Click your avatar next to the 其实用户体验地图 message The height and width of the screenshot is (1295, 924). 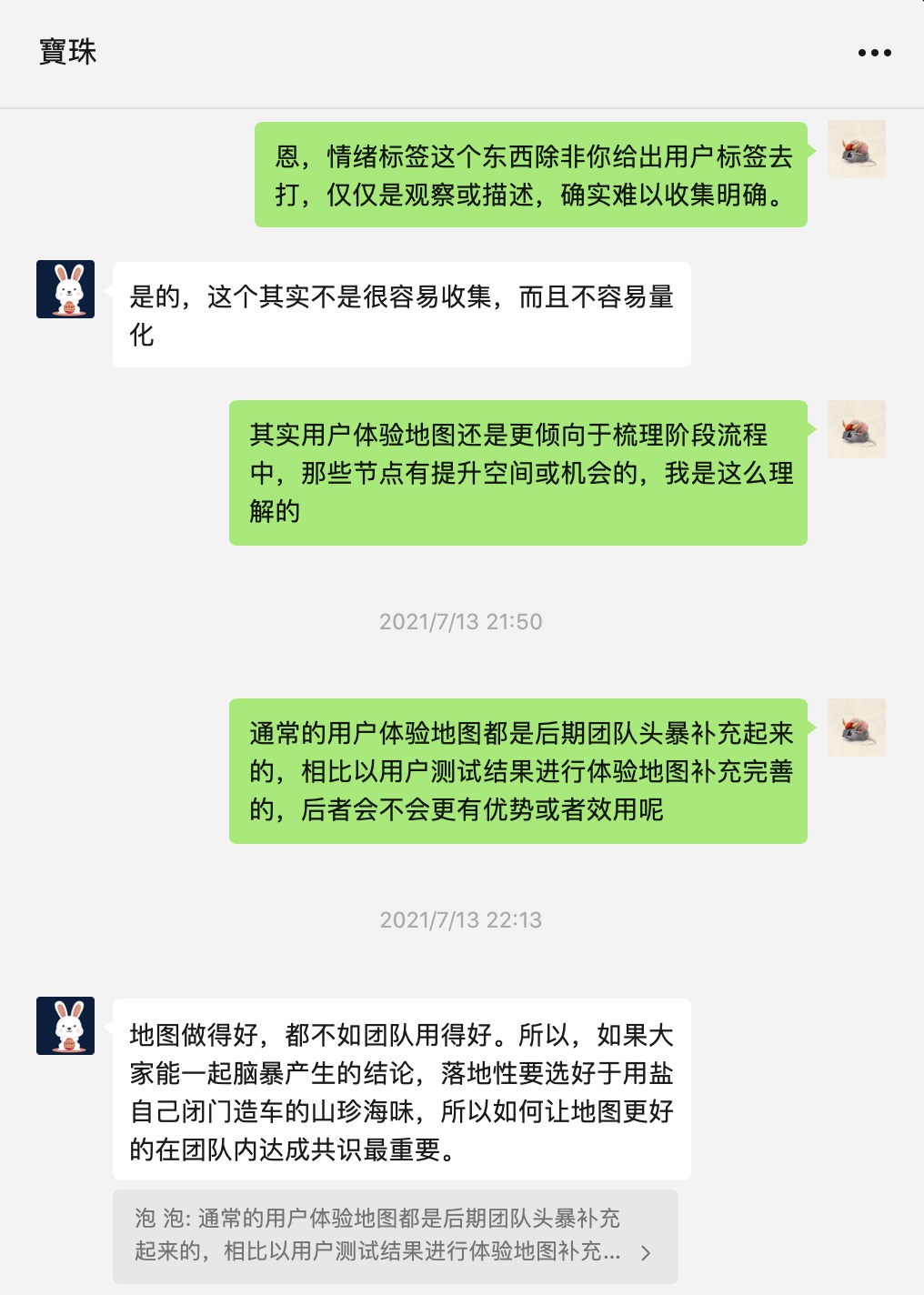[x=856, y=430]
